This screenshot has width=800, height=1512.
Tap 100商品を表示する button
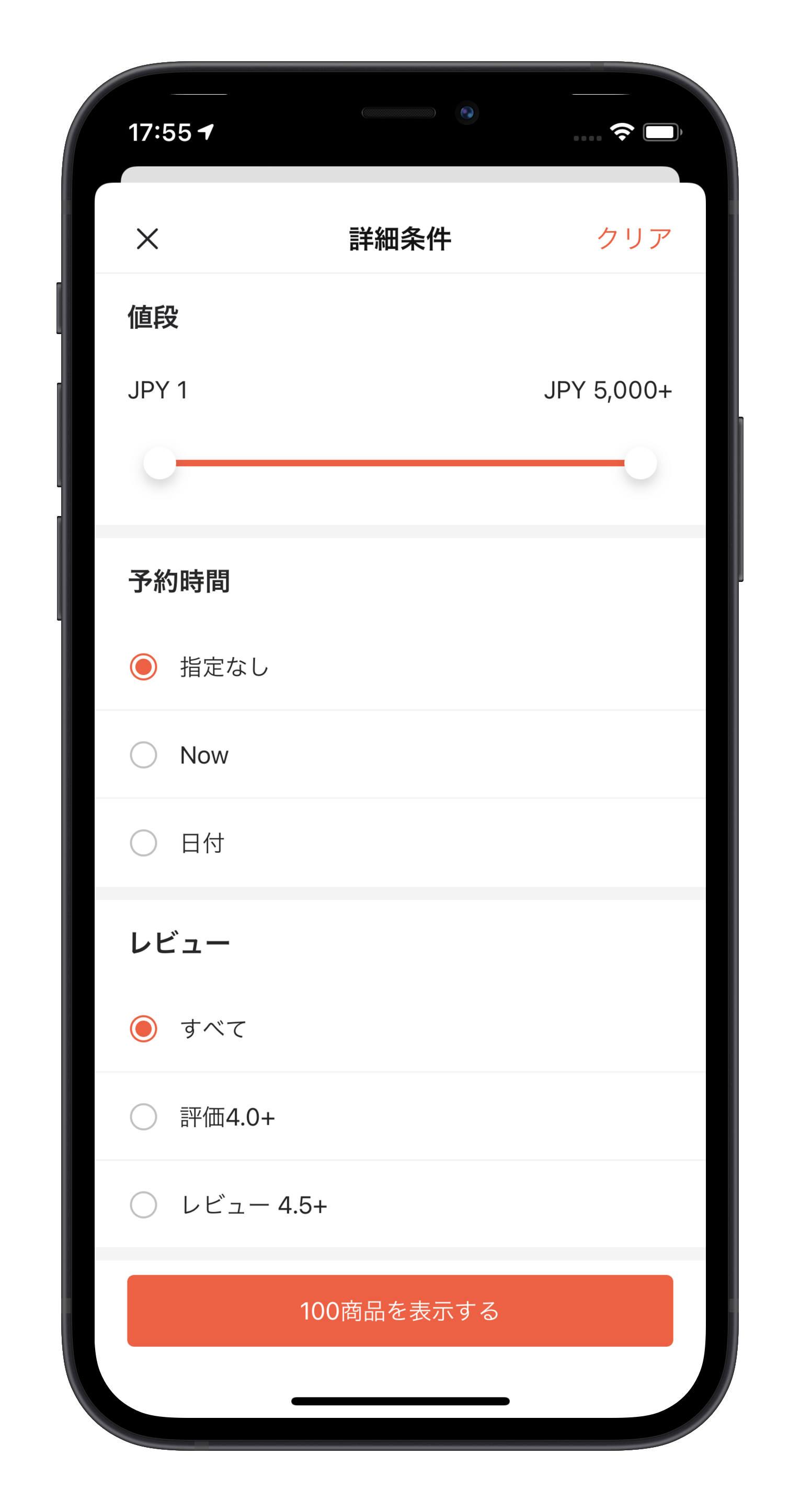(399, 1310)
